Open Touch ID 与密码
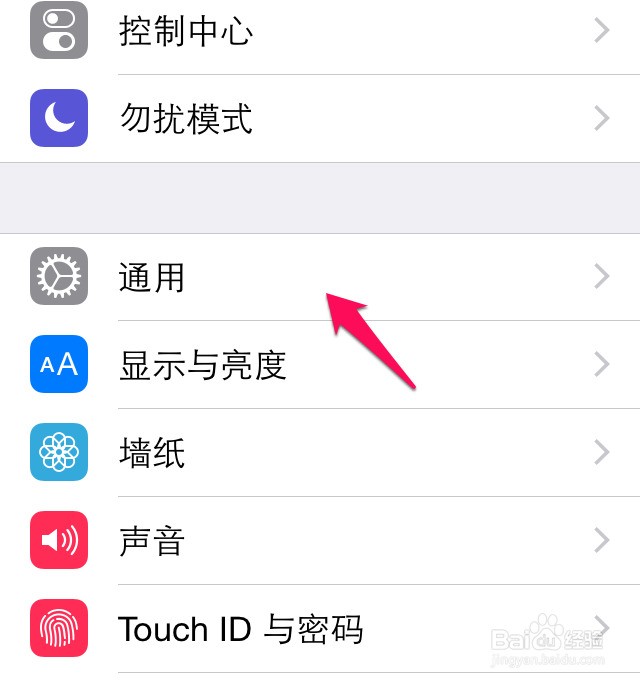The image size is (640, 682). click(x=240, y=629)
